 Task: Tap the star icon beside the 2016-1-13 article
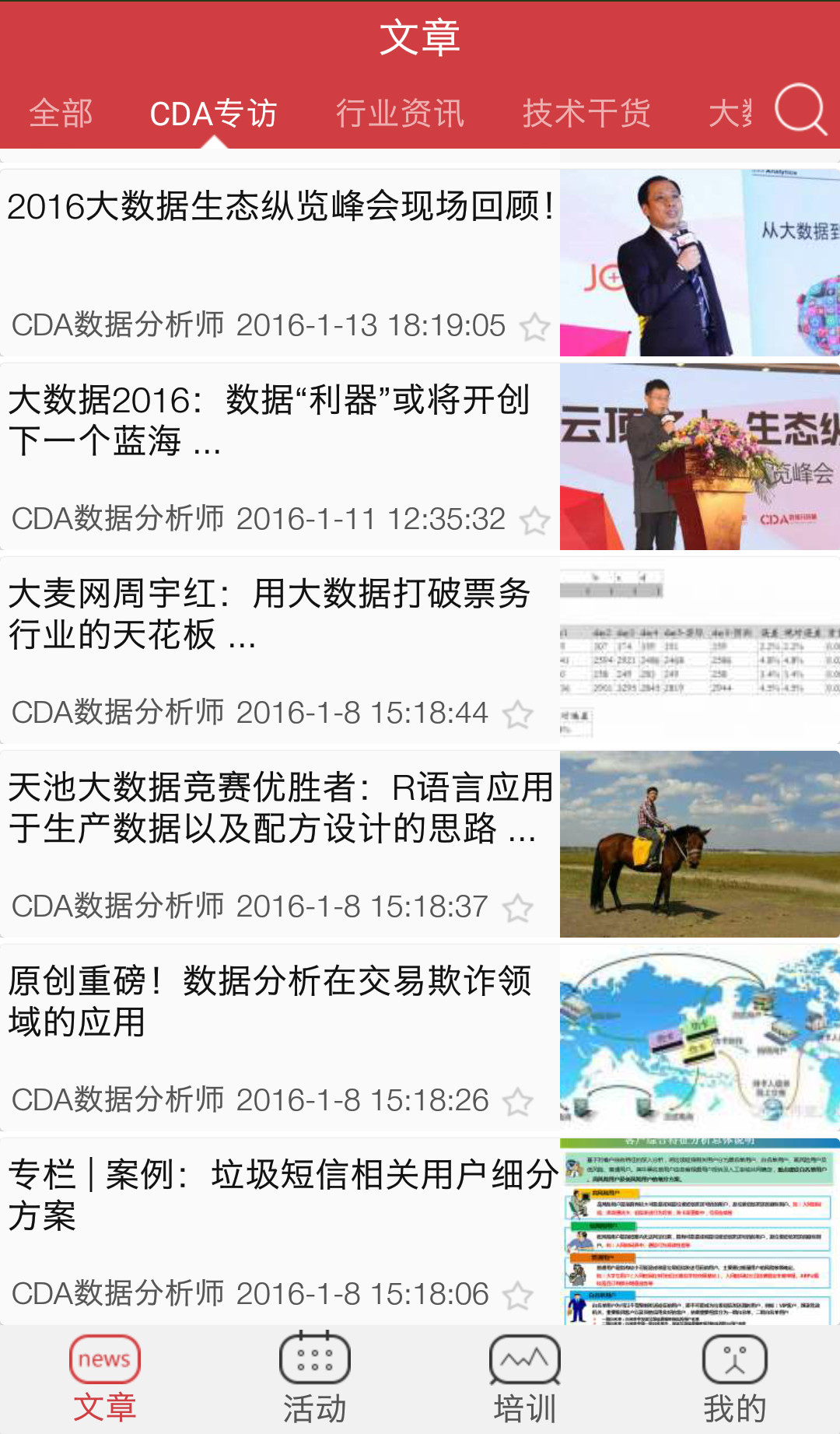535,327
